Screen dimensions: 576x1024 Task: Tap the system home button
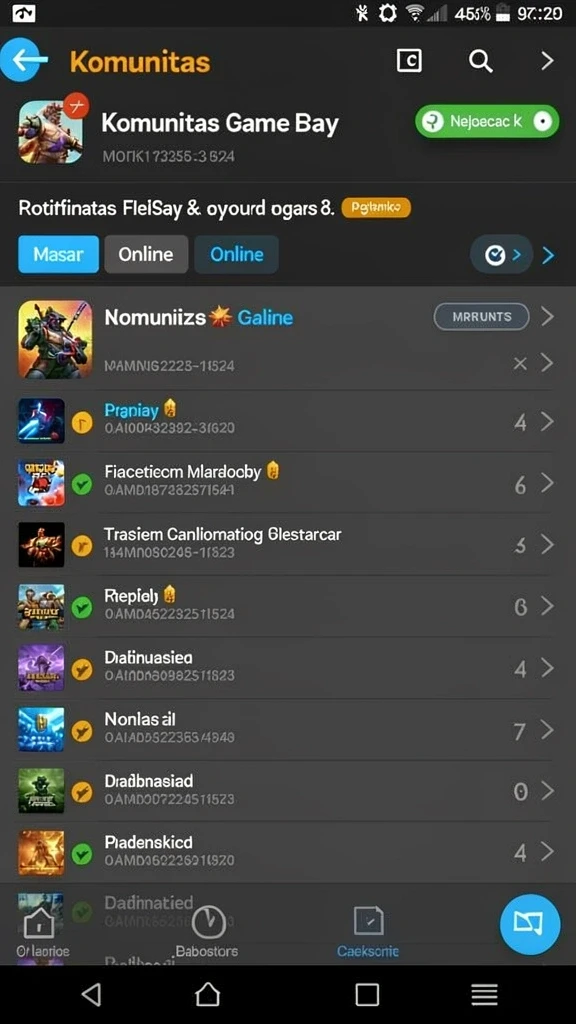208,995
